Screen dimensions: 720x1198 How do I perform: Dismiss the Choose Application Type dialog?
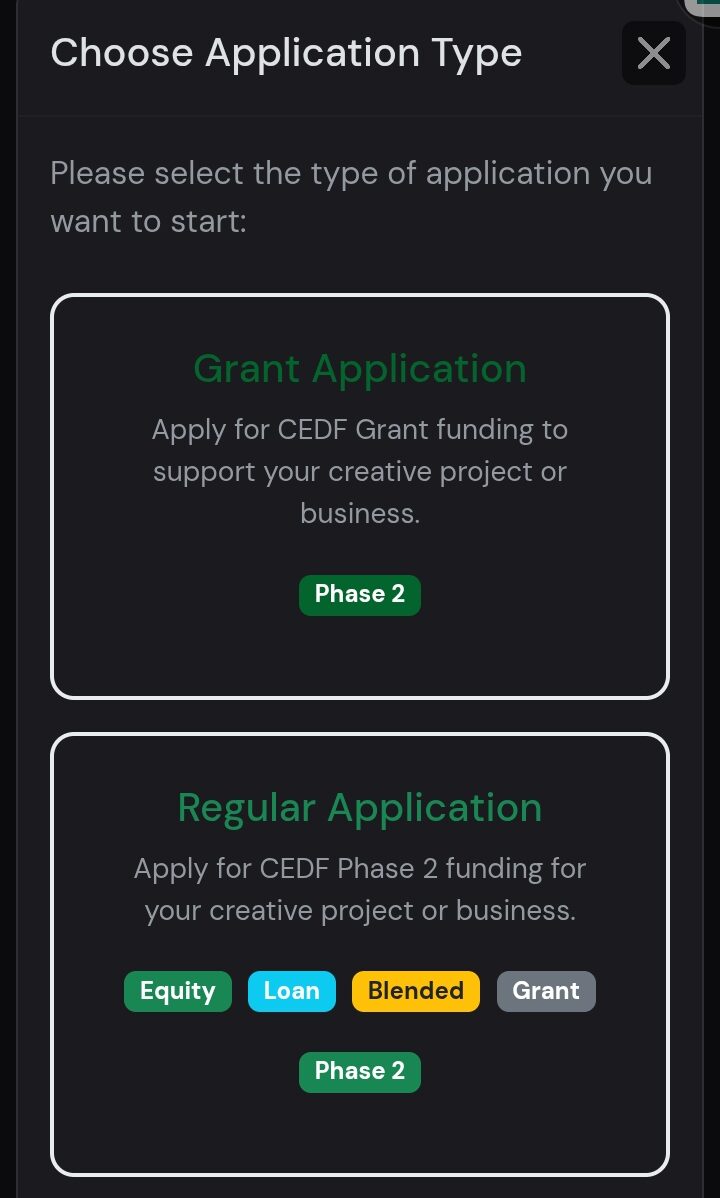coord(654,52)
